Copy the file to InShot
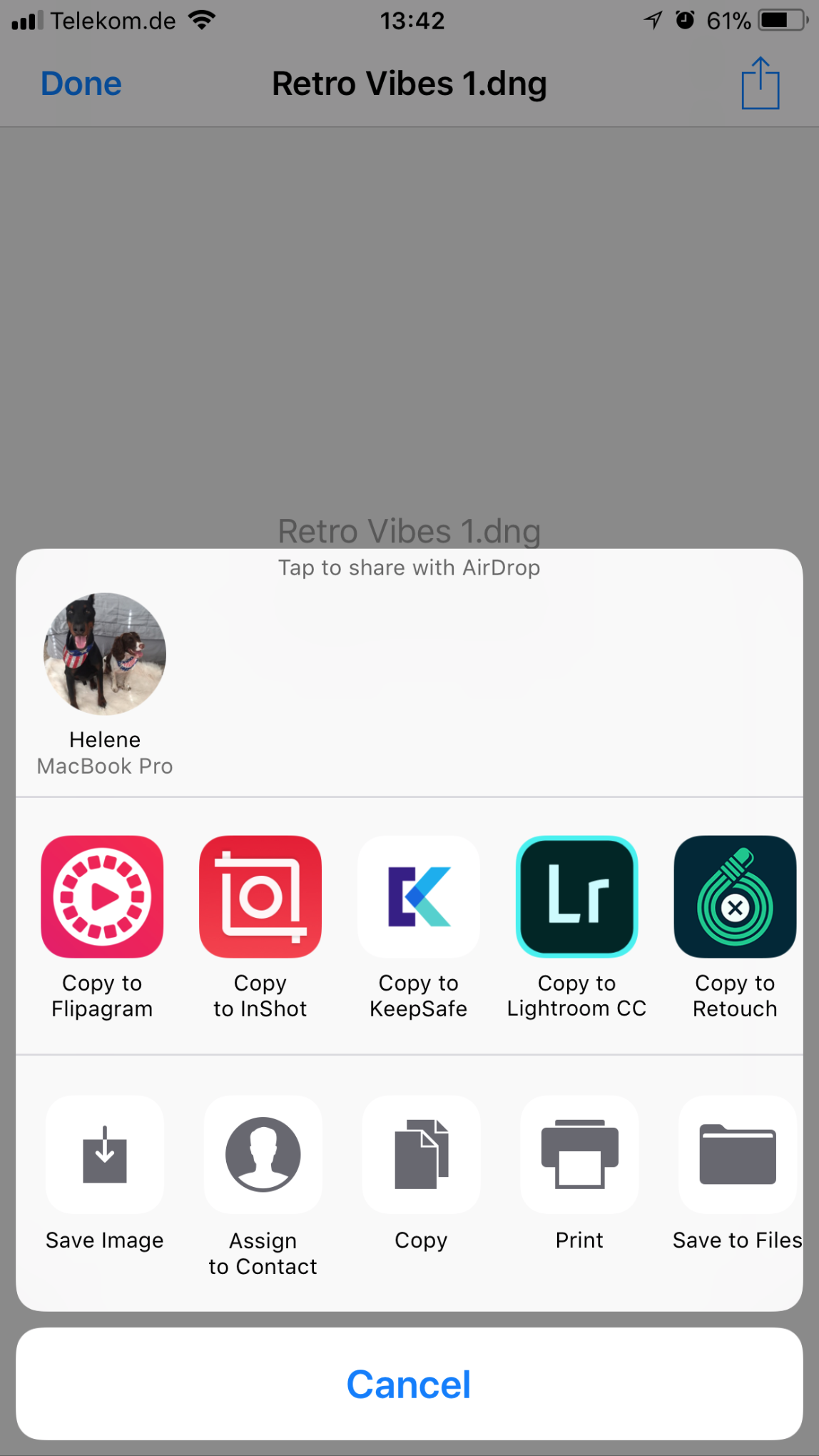Viewport: 819px width, 1456px height. pyautogui.click(x=260, y=897)
